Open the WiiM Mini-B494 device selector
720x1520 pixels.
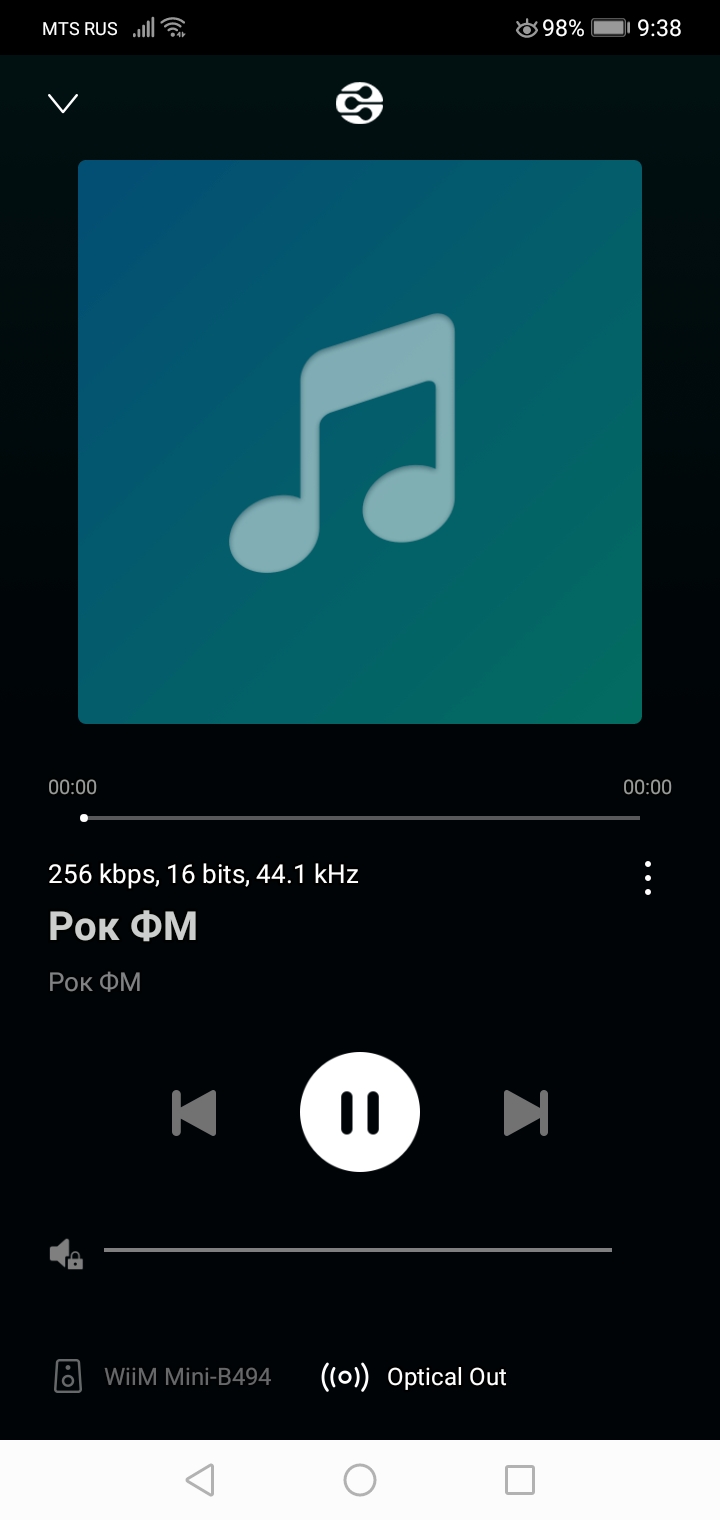[162, 1377]
